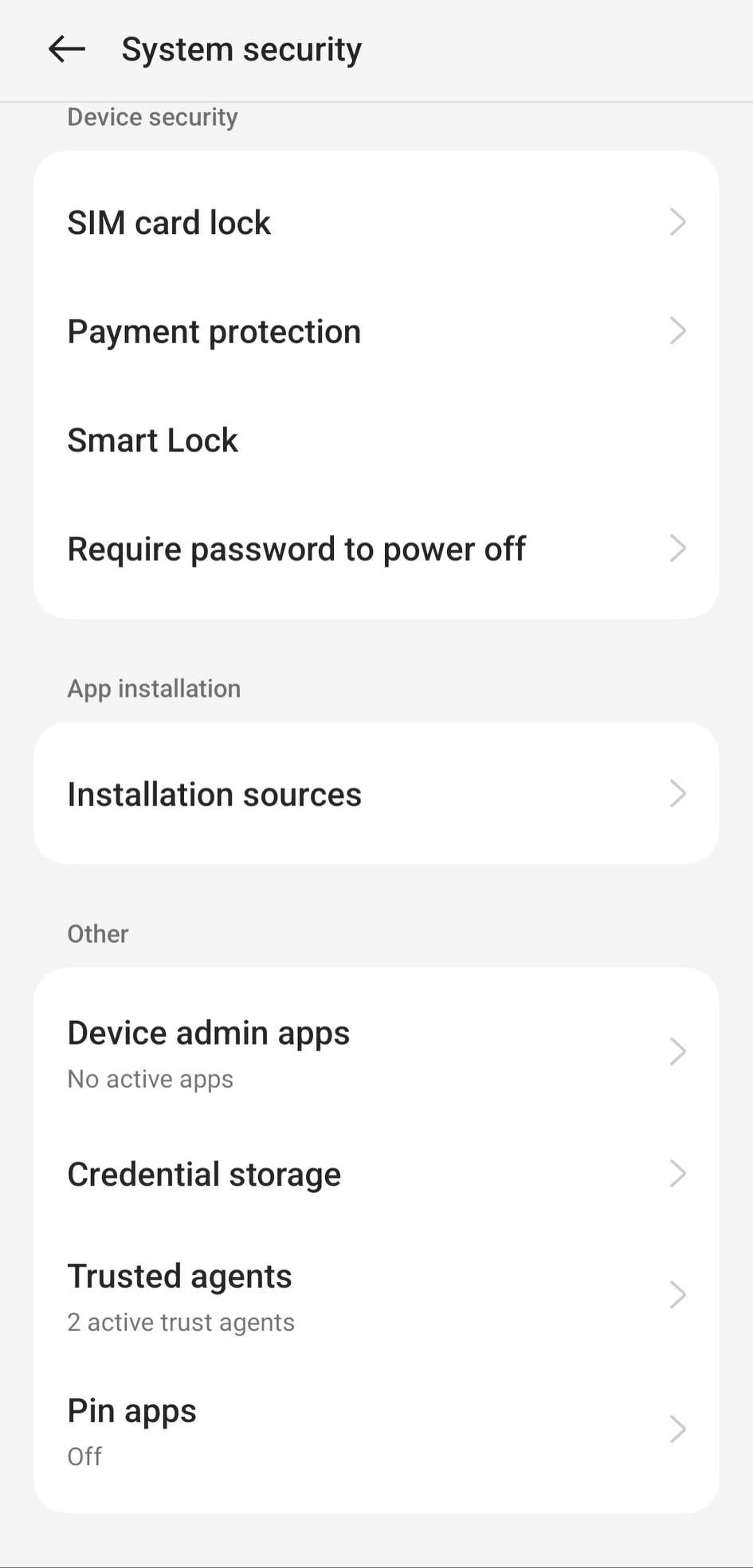Open Payment protection

(x=376, y=331)
